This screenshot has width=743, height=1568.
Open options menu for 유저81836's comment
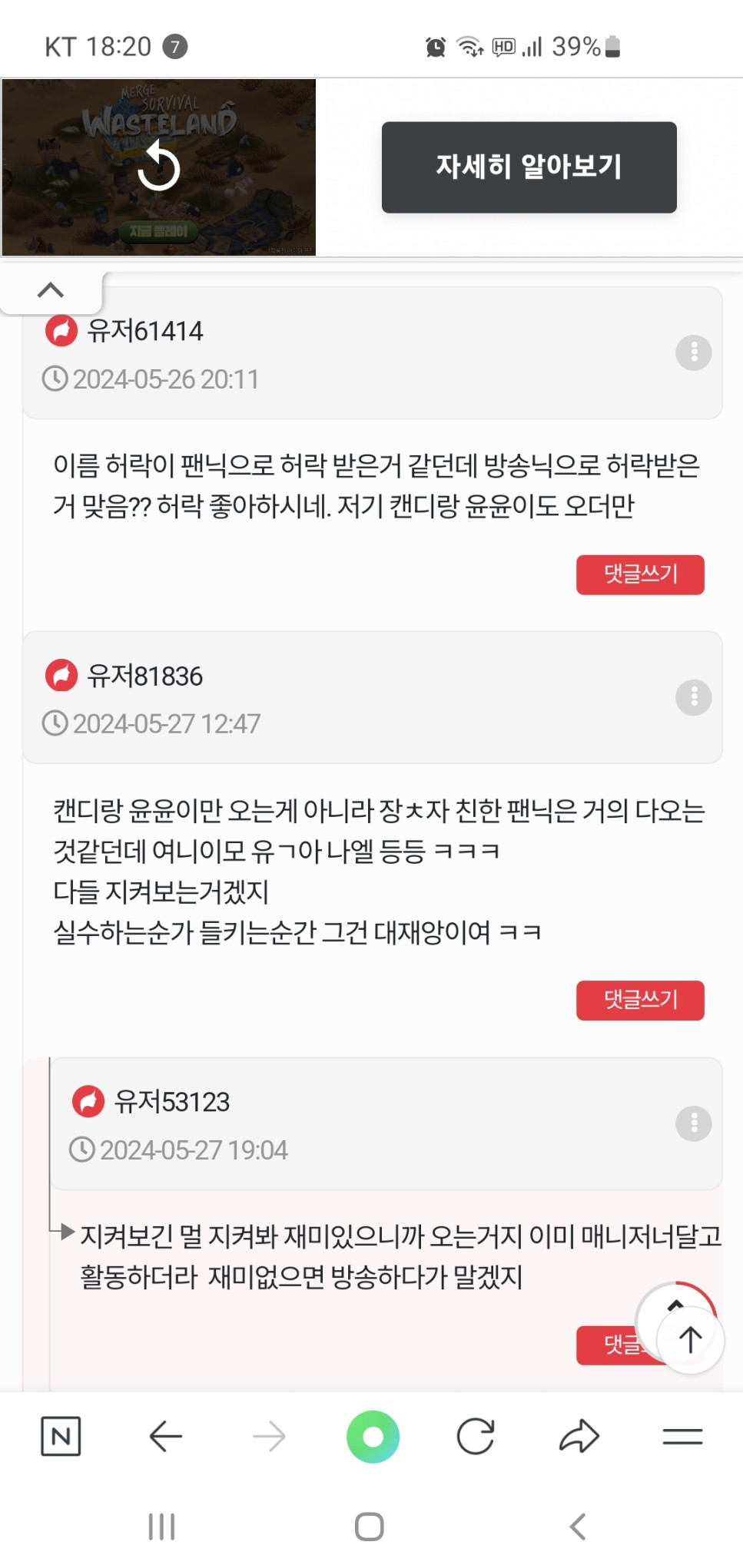pos(693,697)
